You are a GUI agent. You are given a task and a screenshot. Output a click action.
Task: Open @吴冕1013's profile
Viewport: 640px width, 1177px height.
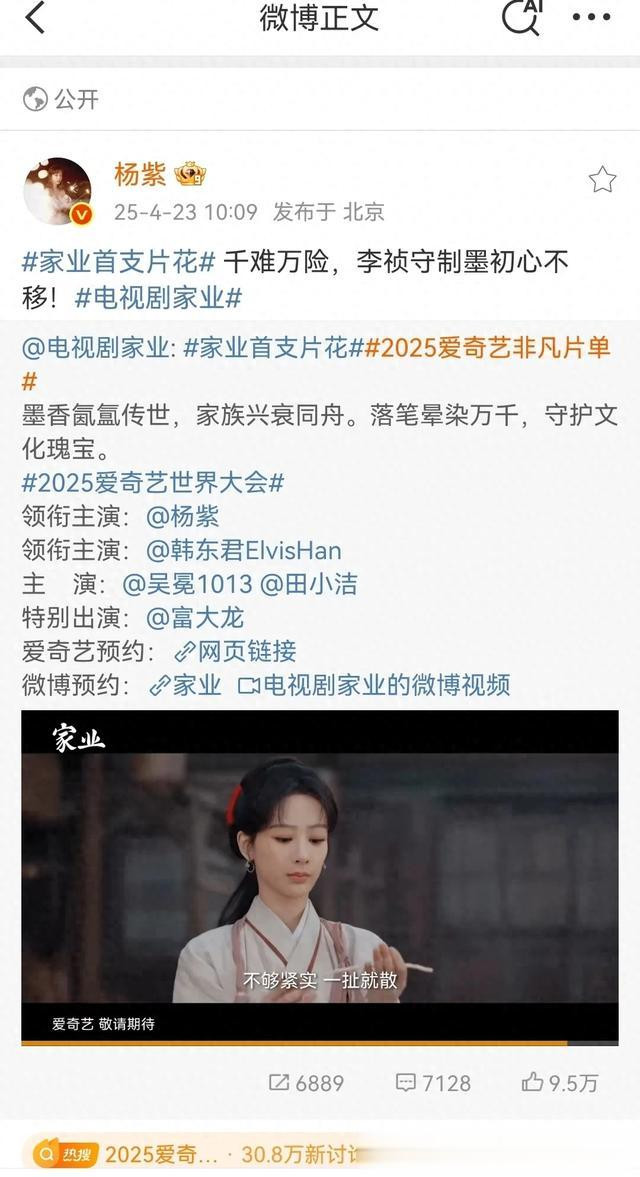click(188, 584)
